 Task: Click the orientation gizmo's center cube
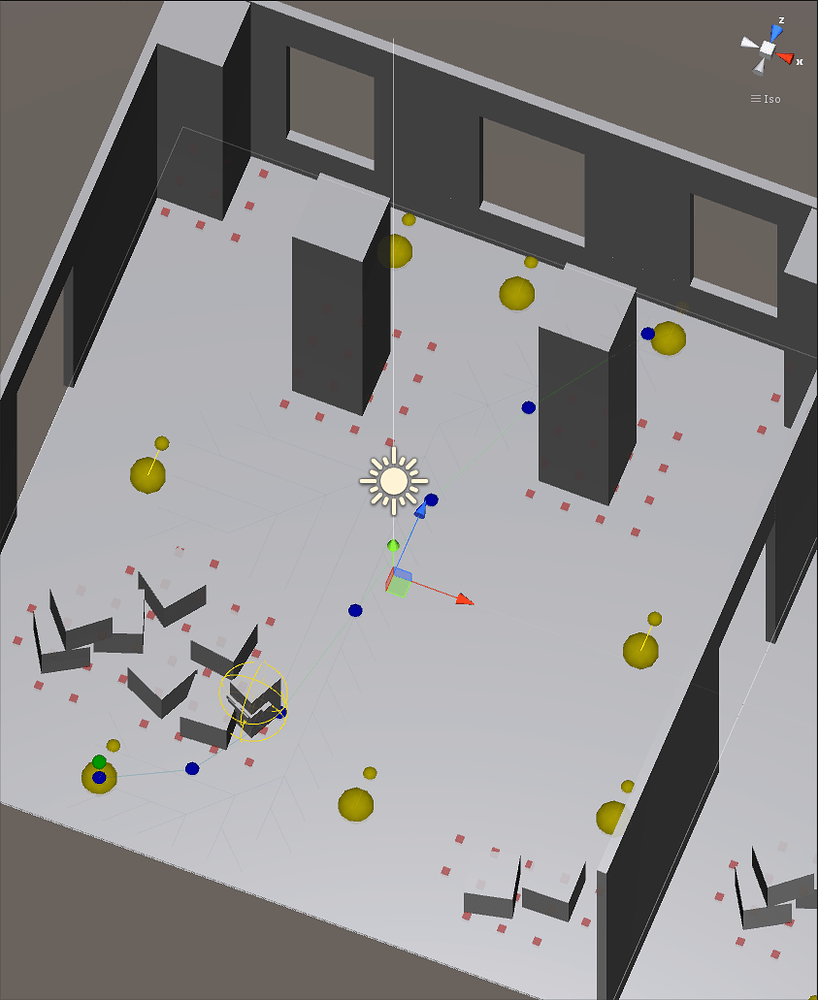point(768,47)
